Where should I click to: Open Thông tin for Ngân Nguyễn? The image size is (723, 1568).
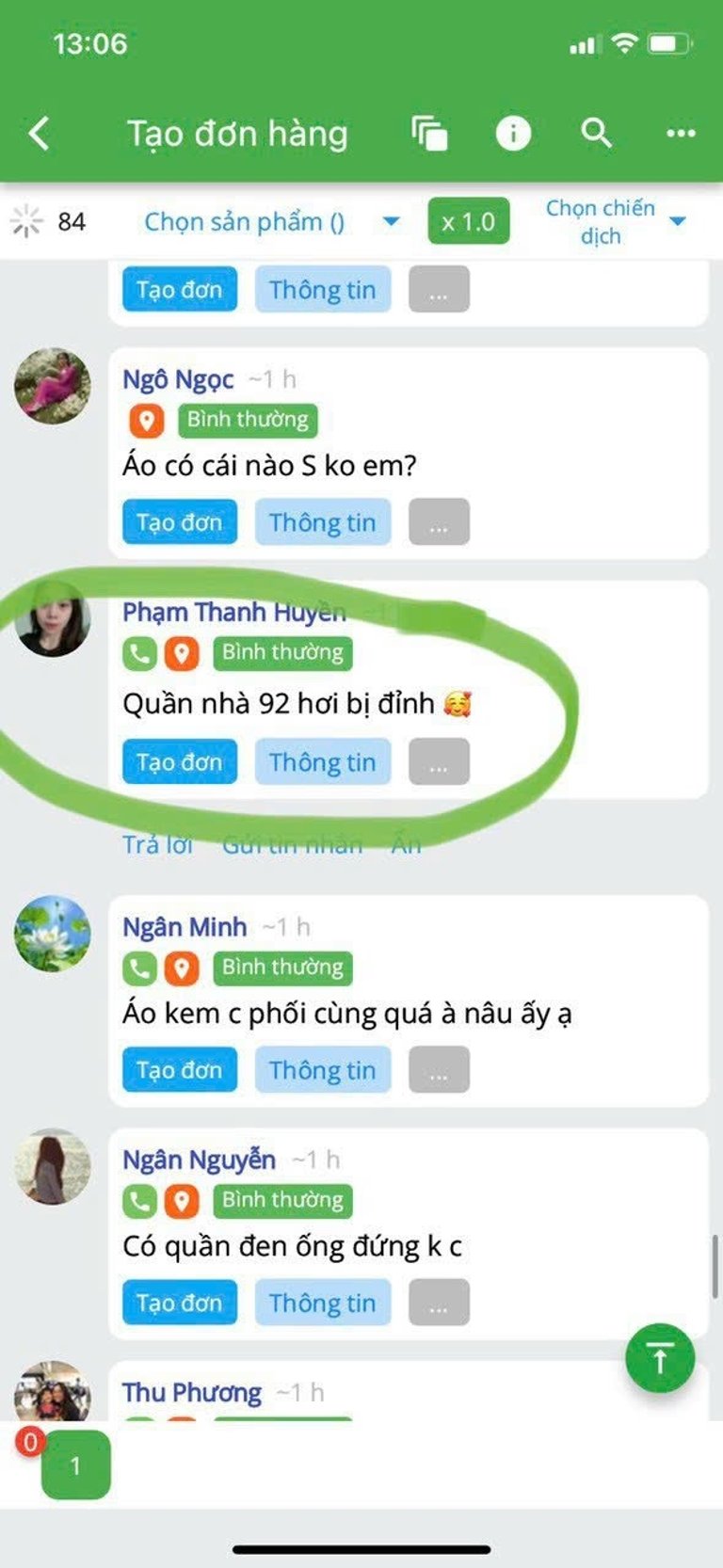click(322, 1303)
